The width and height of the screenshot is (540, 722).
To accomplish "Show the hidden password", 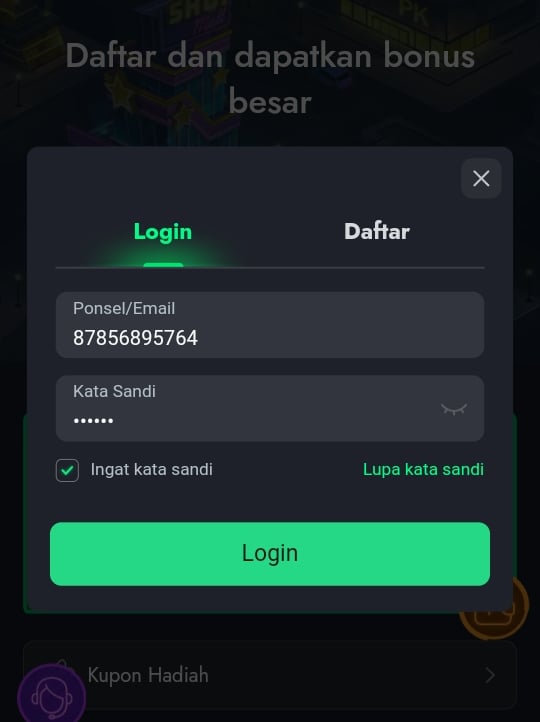I will pos(454,409).
